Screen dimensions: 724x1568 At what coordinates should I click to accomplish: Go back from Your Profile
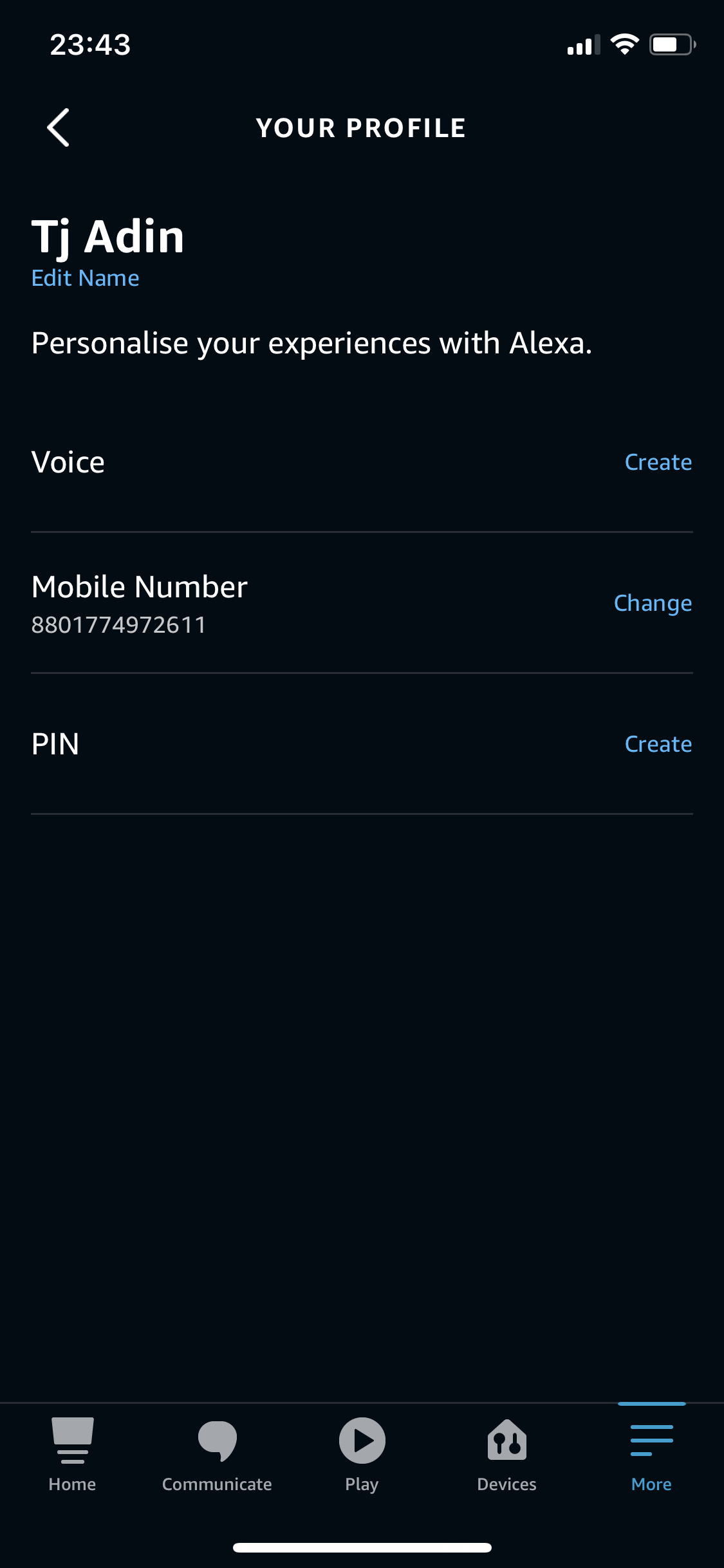point(59,127)
